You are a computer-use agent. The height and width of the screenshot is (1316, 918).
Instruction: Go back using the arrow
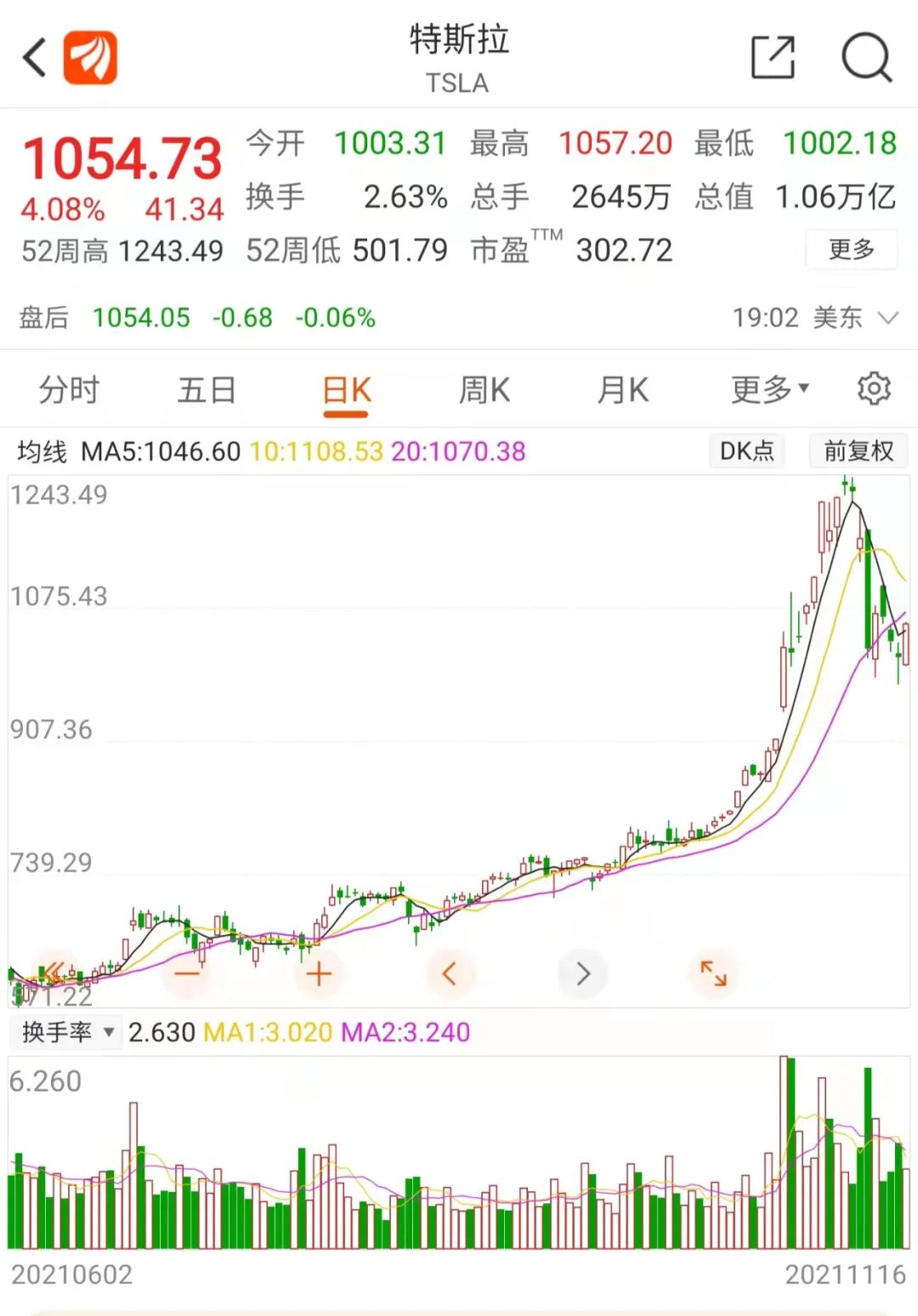pyautogui.click(x=34, y=58)
